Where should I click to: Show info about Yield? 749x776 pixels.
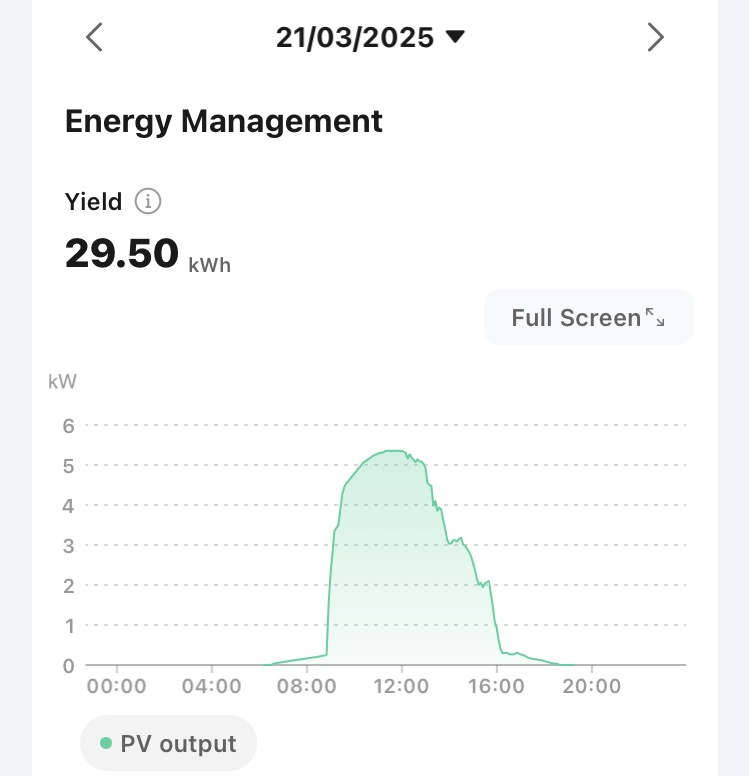(x=148, y=202)
